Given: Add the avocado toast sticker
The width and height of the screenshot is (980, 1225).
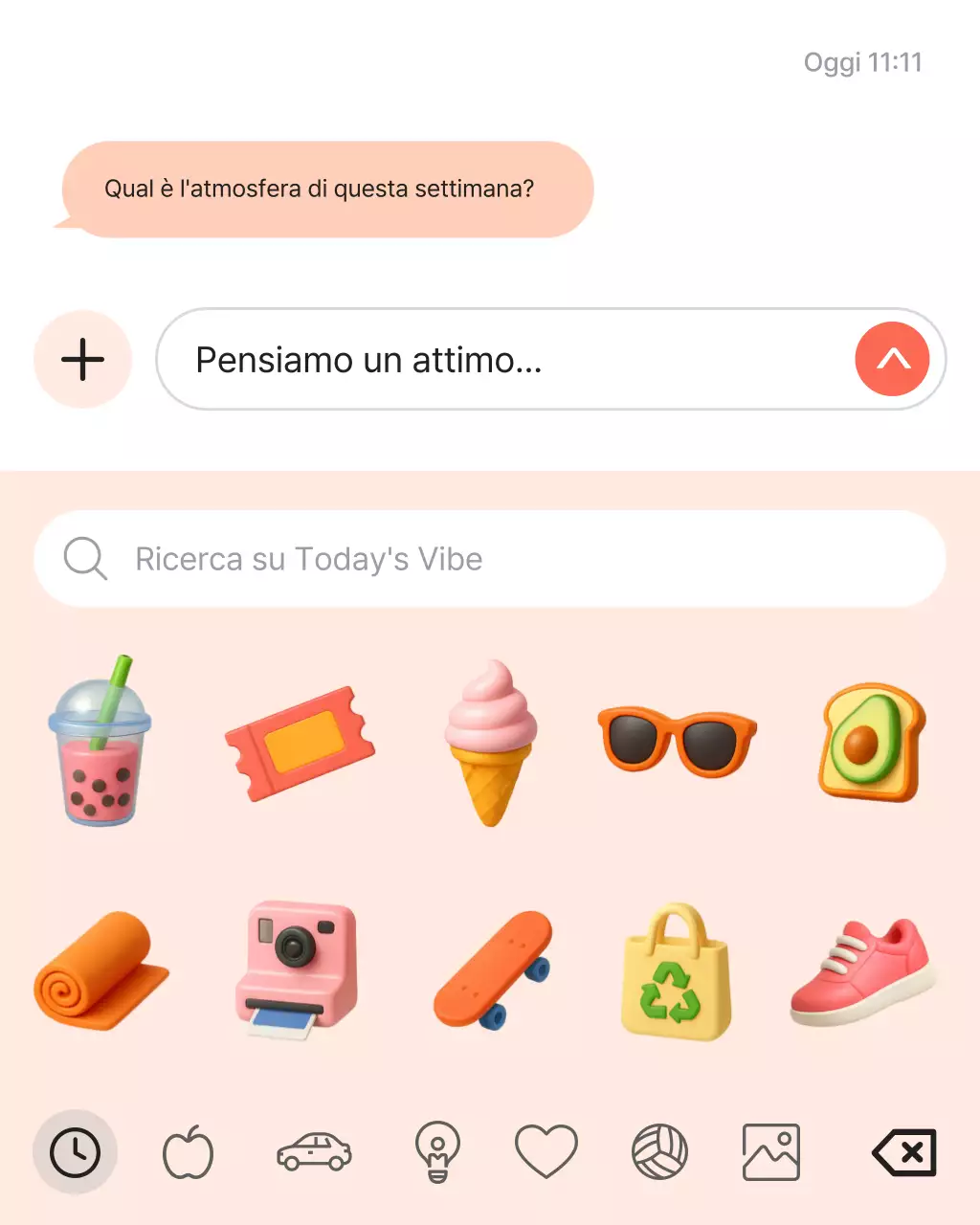Looking at the screenshot, I should [871, 743].
